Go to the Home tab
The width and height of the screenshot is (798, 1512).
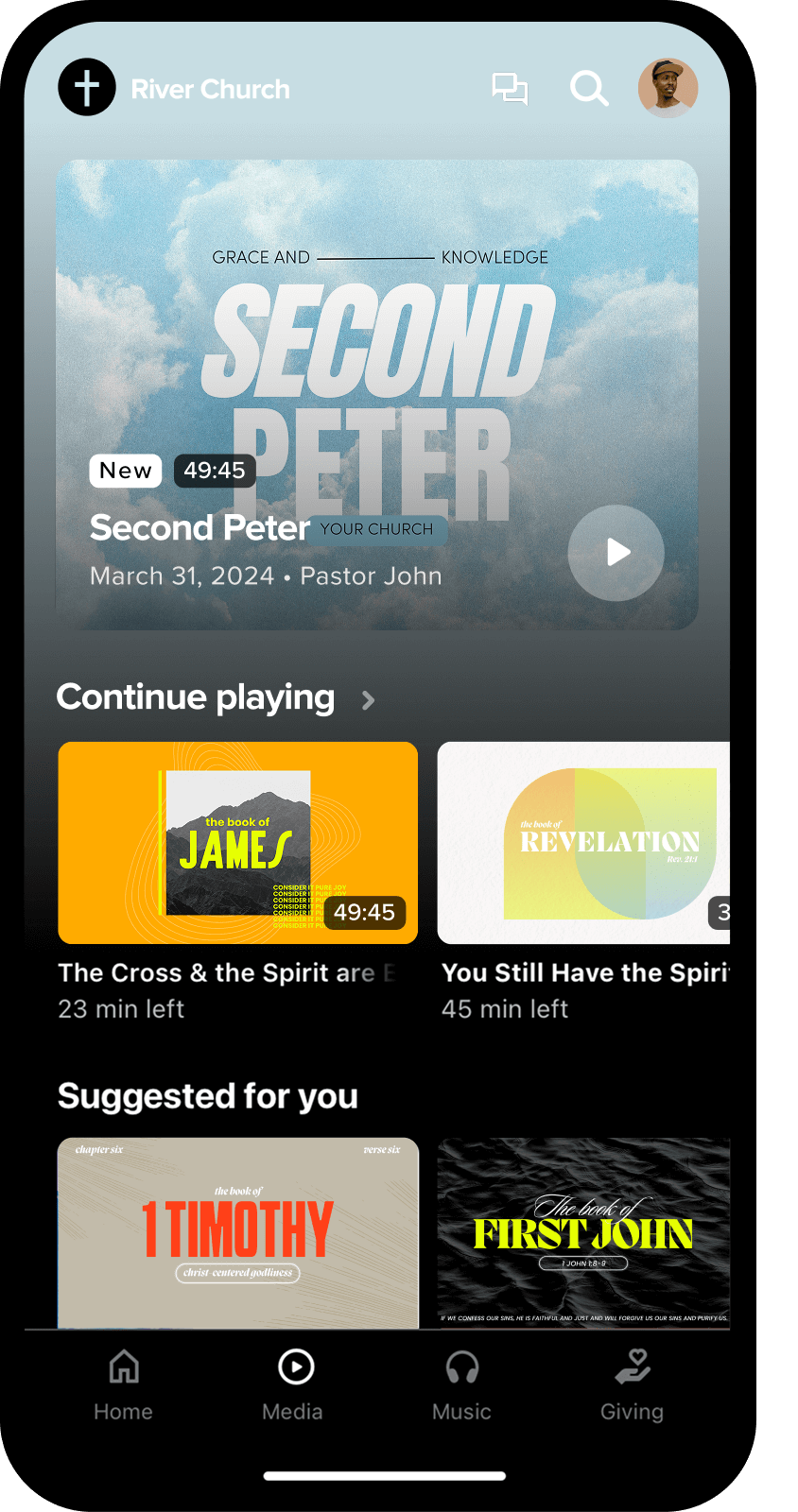124,1385
